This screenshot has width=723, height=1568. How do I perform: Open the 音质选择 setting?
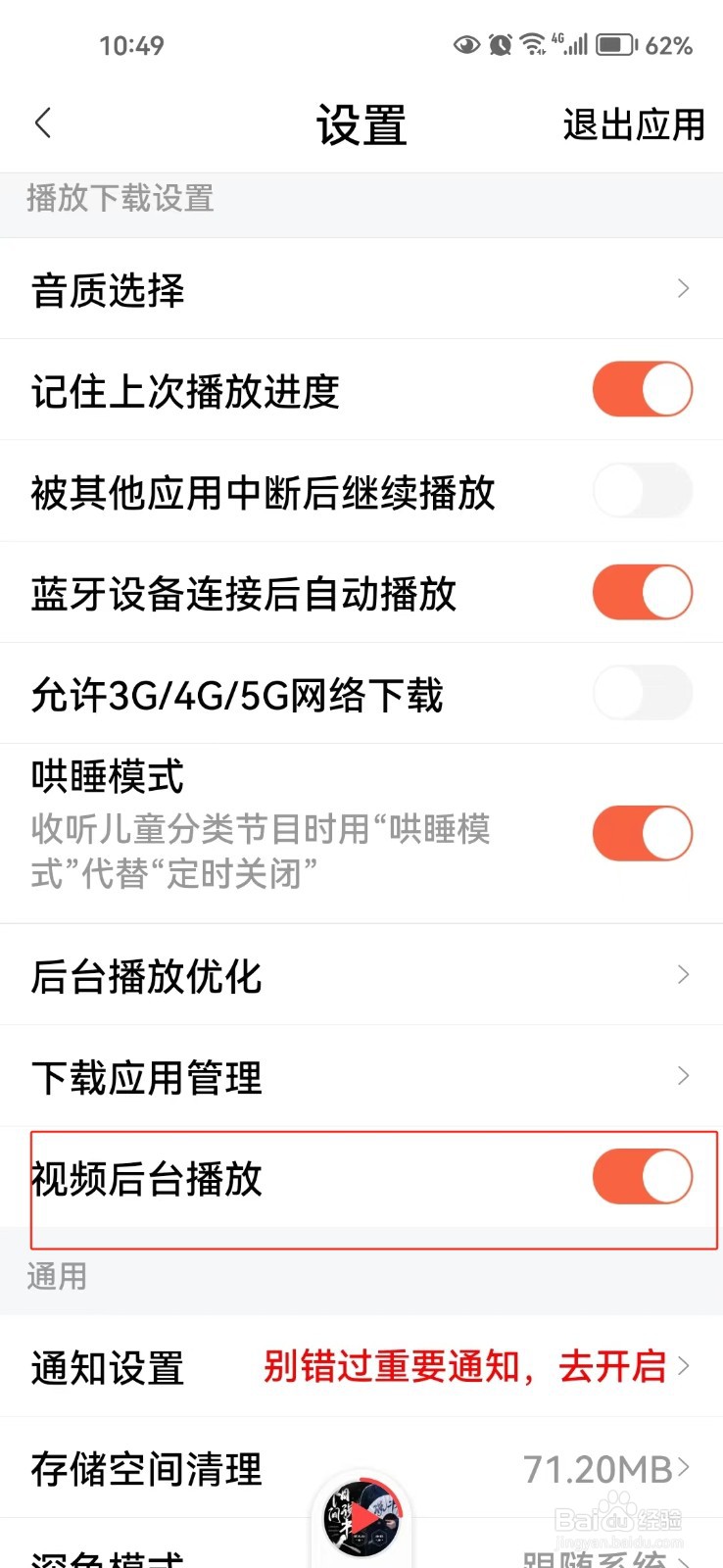[361, 289]
